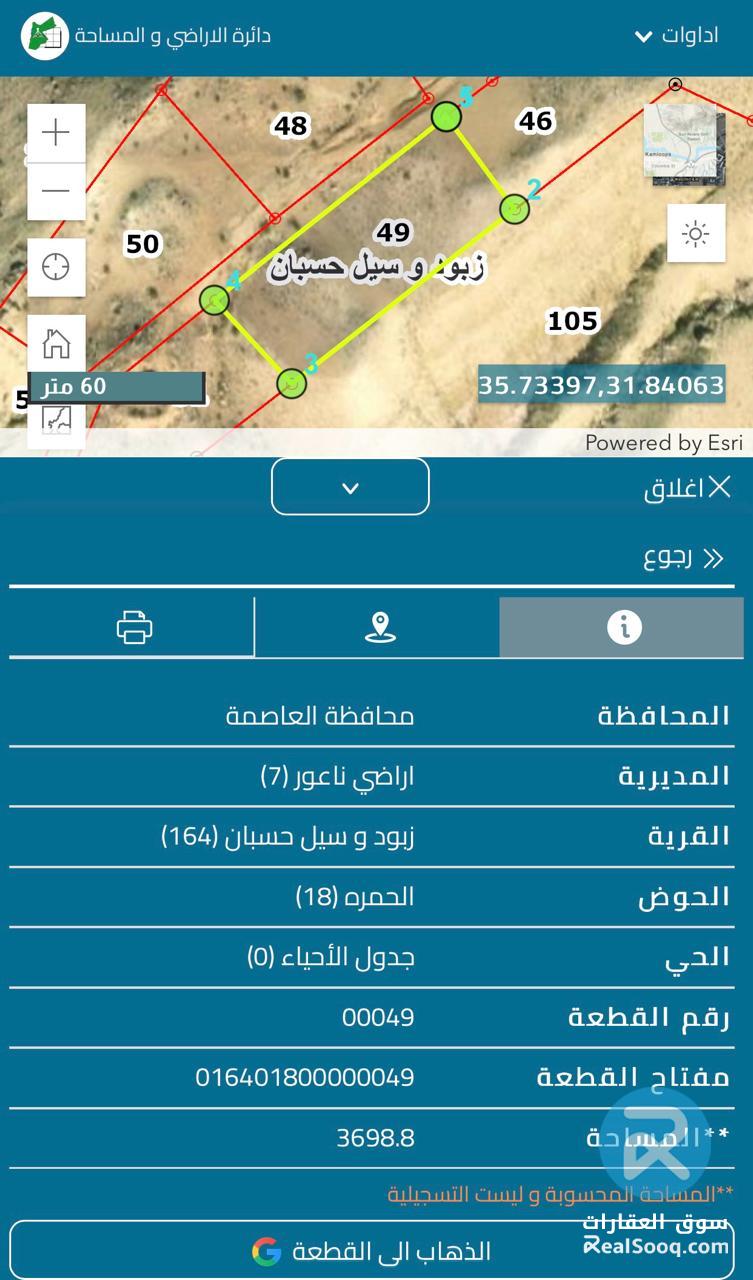Open الذهاب الى القطعة Google button
The height and width of the screenshot is (1280, 753).
[x=372, y=1251]
